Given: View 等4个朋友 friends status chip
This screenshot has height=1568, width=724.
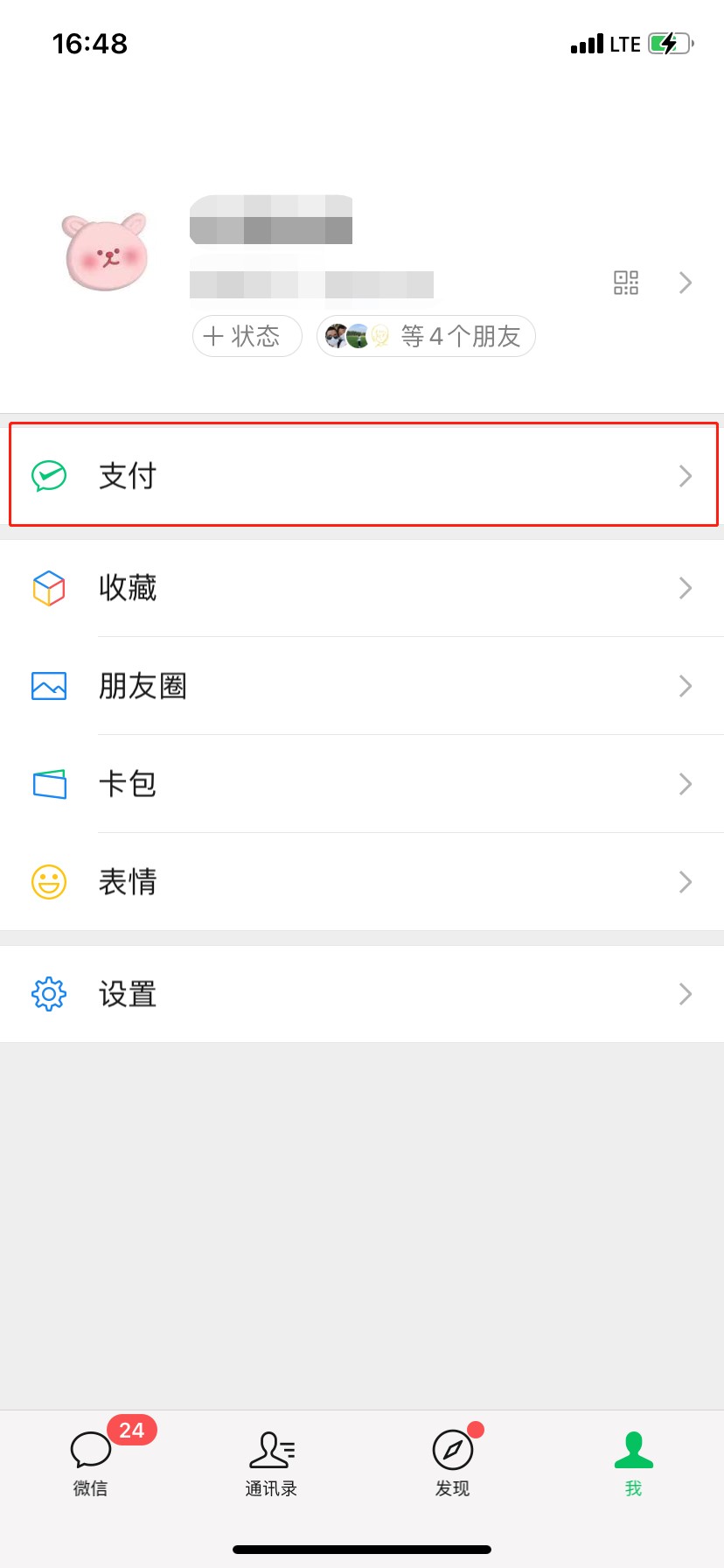Looking at the screenshot, I should (x=426, y=336).
